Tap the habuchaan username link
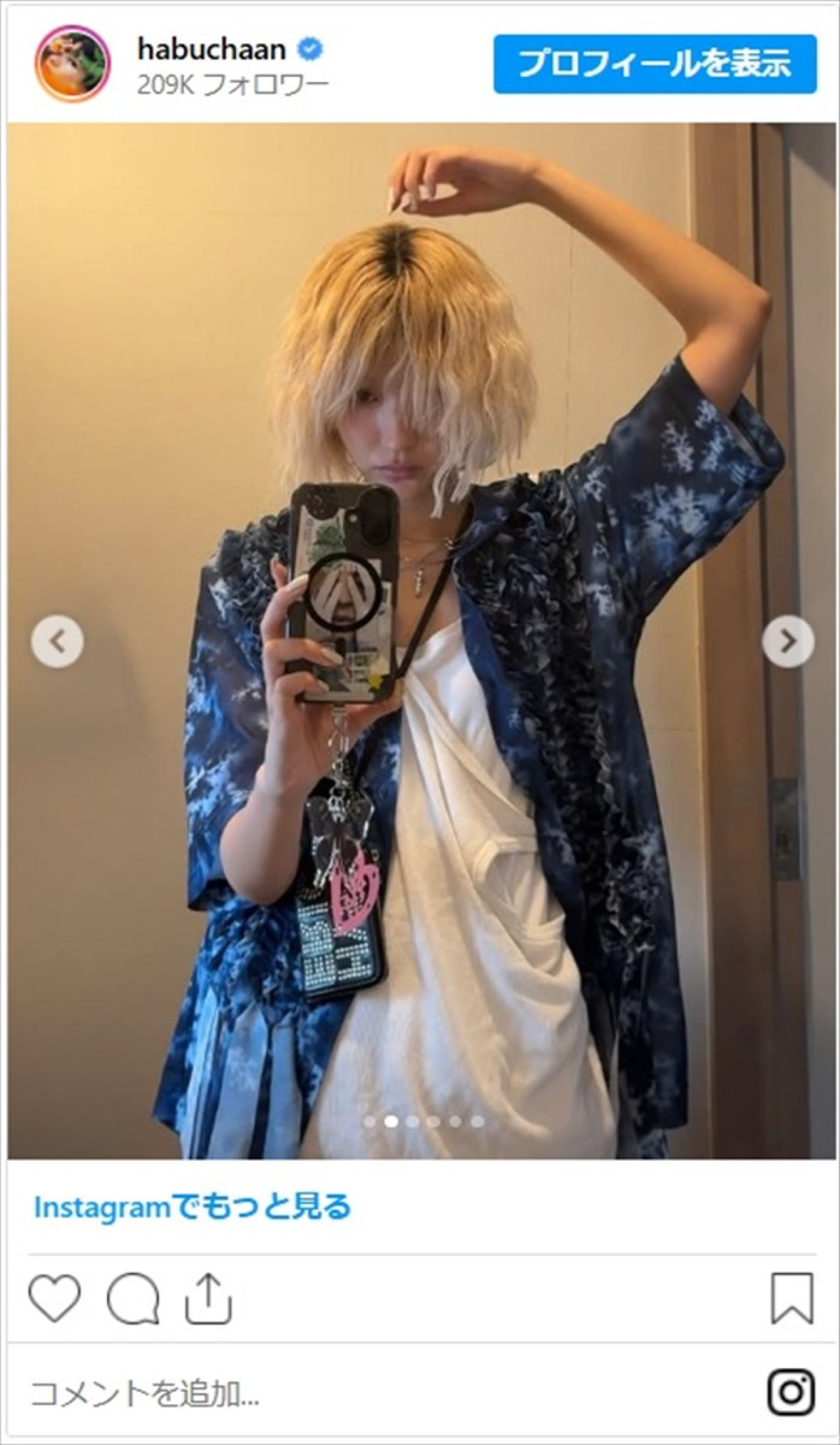This screenshot has width=840, height=1445. 211,50
